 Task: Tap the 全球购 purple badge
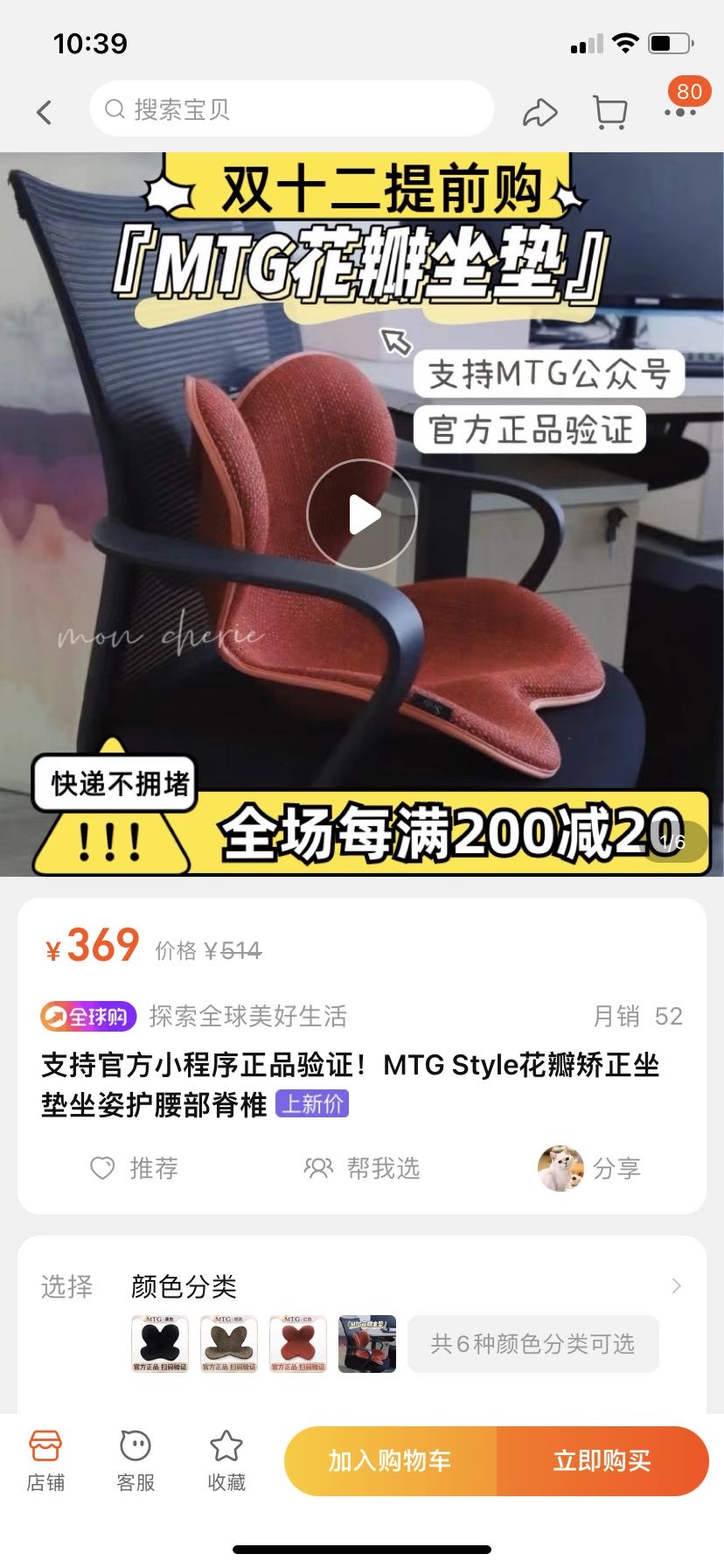pos(87,1016)
